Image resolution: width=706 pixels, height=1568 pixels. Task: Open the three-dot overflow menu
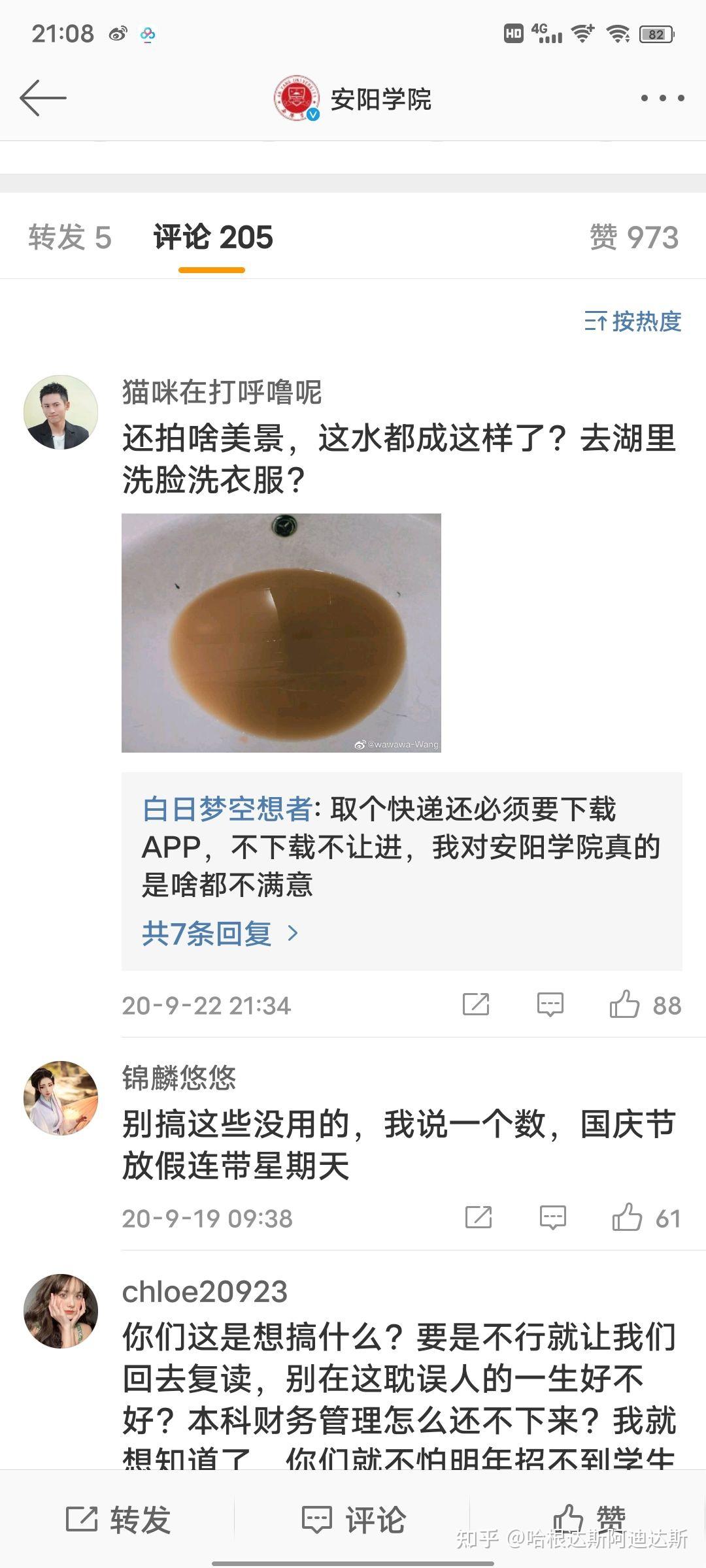point(662,99)
